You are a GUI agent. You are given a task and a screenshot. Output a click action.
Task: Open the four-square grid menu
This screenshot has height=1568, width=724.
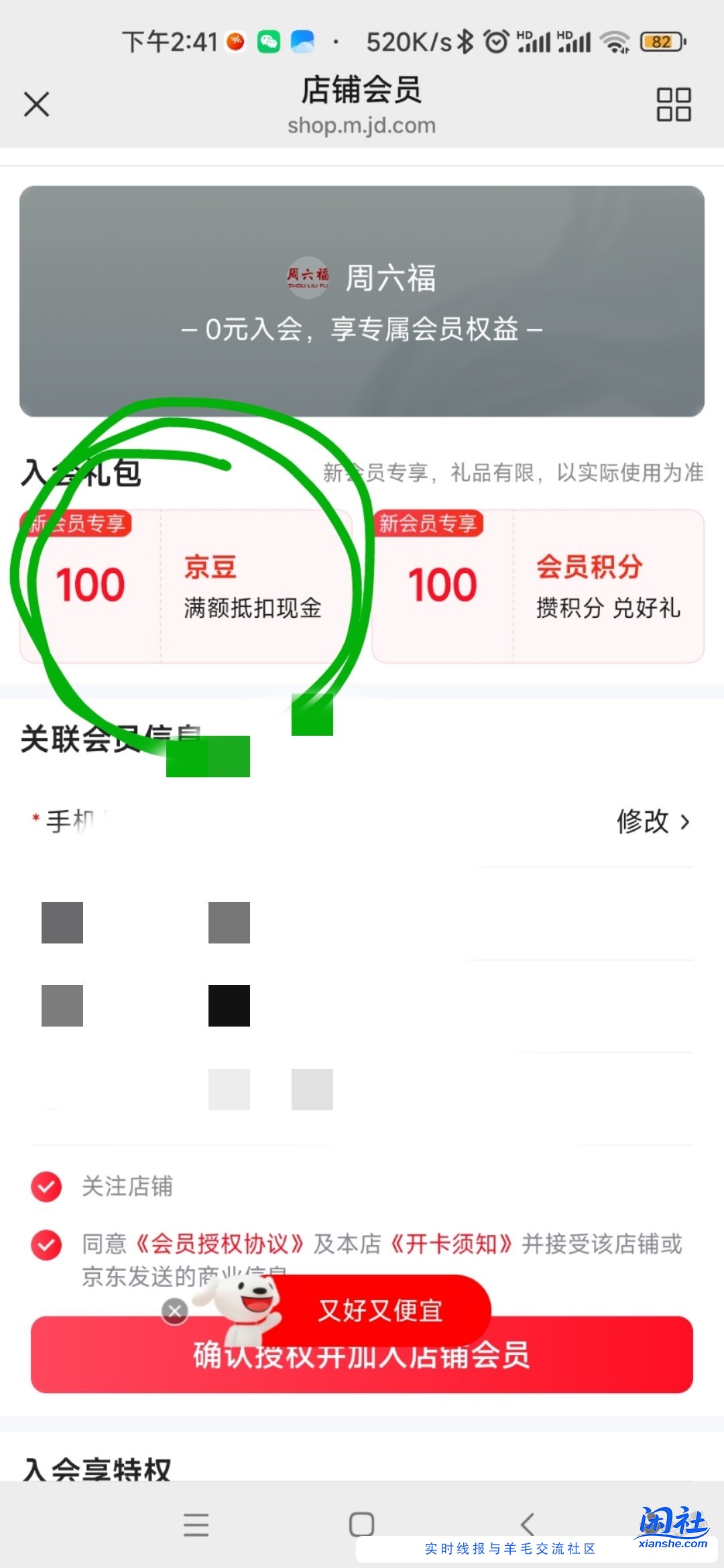pyautogui.click(x=673, y=105)
